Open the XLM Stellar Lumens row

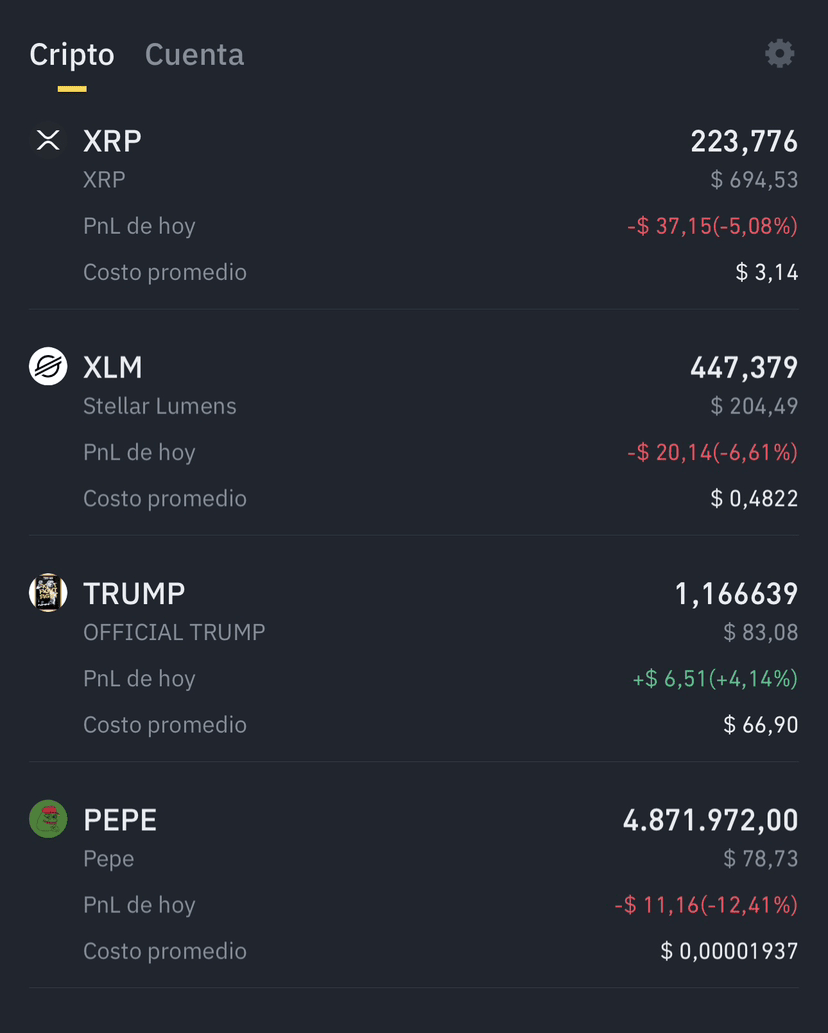[414, 432]
